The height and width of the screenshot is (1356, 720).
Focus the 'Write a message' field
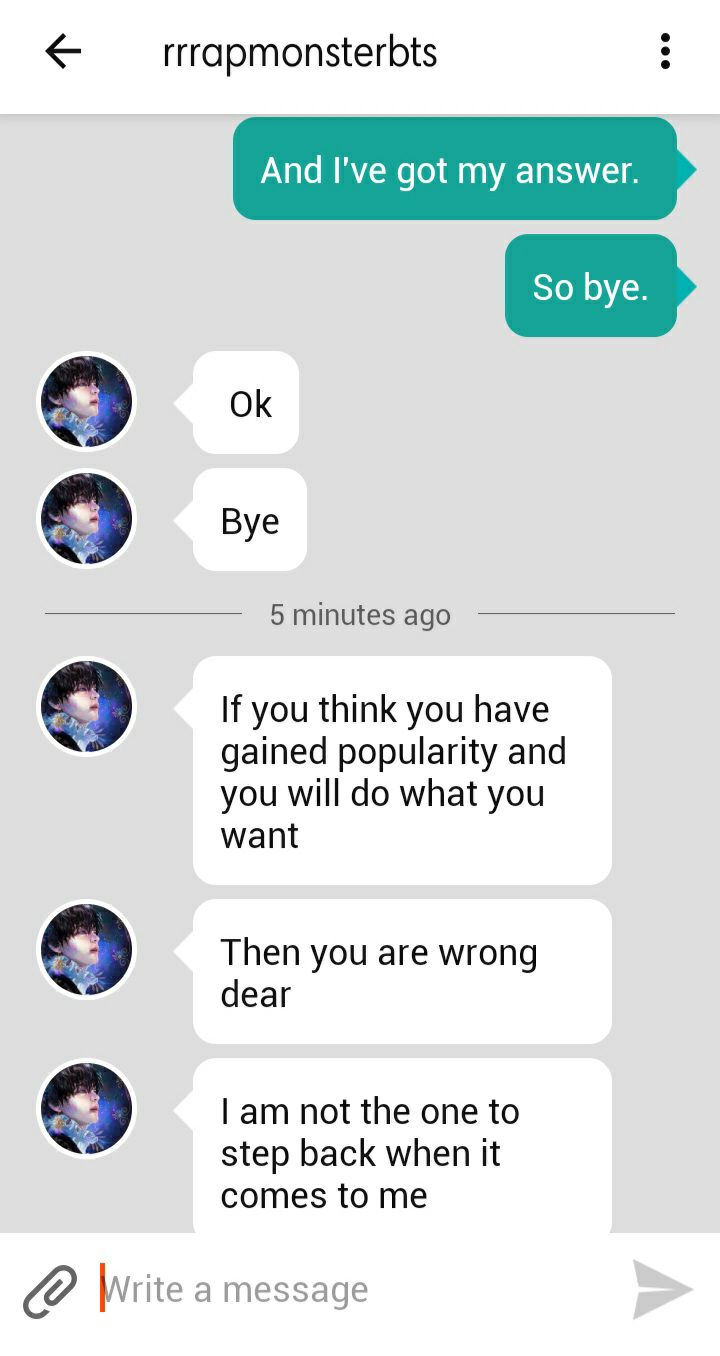coord(355,1290)
